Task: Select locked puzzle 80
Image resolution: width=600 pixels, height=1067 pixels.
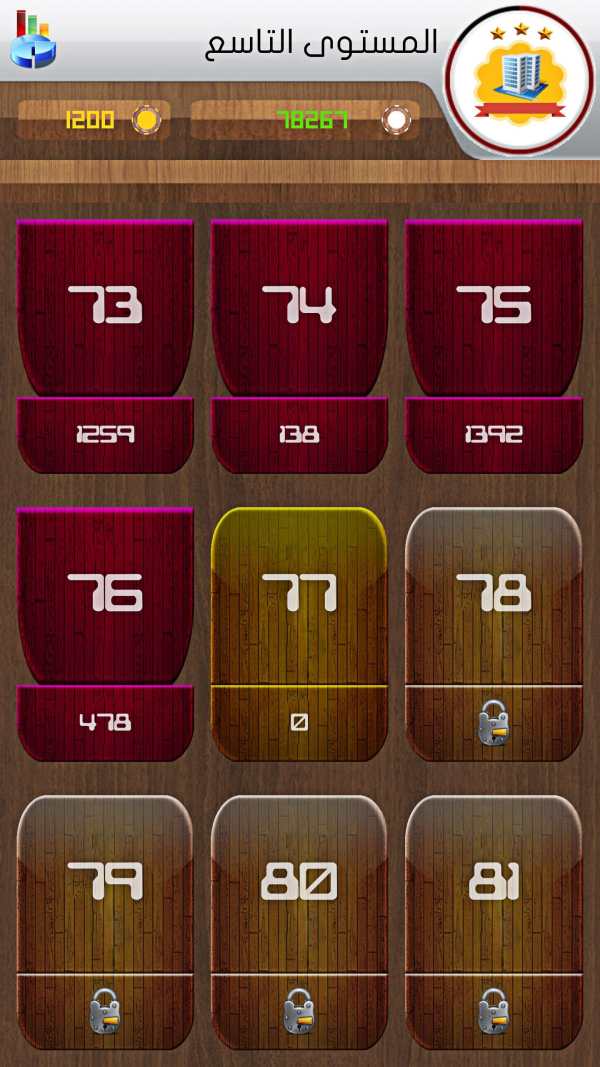Action: (x=299, y=922)
